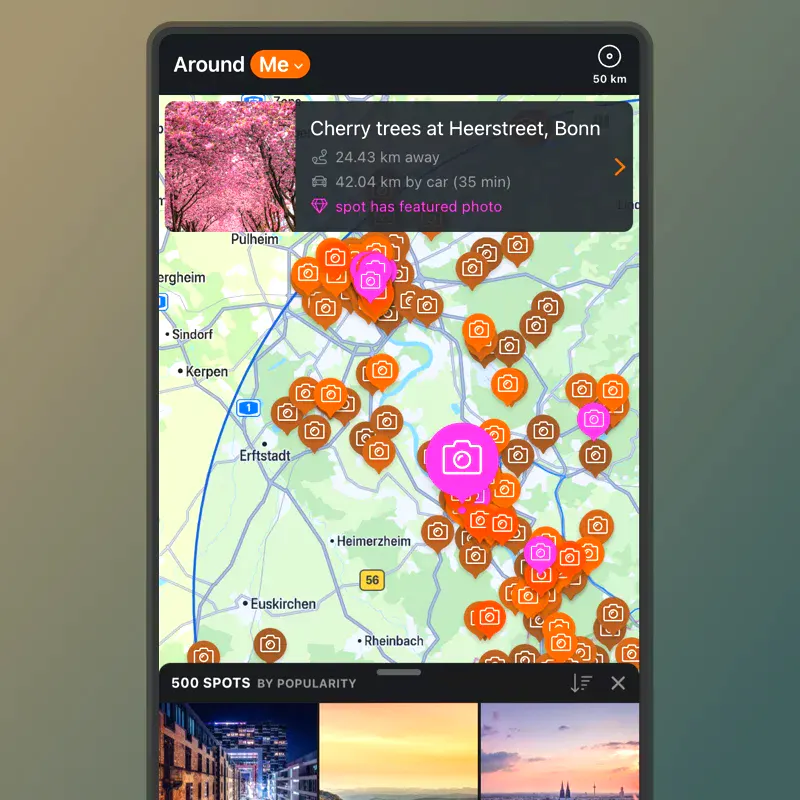Tap the list panel's top handle
The image size is (800, 800).
[399, 672]
